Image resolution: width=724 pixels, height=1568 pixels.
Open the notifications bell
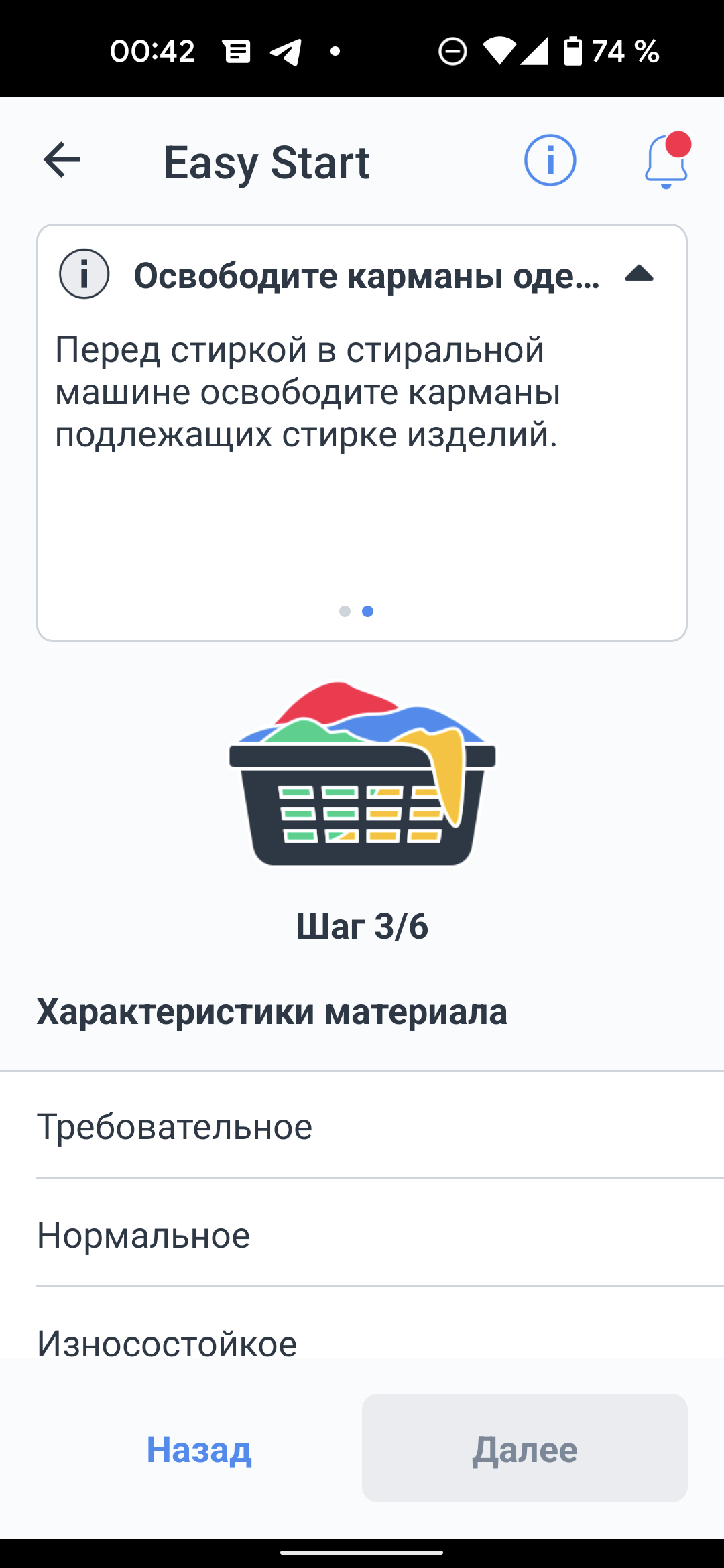coord(666,161)
